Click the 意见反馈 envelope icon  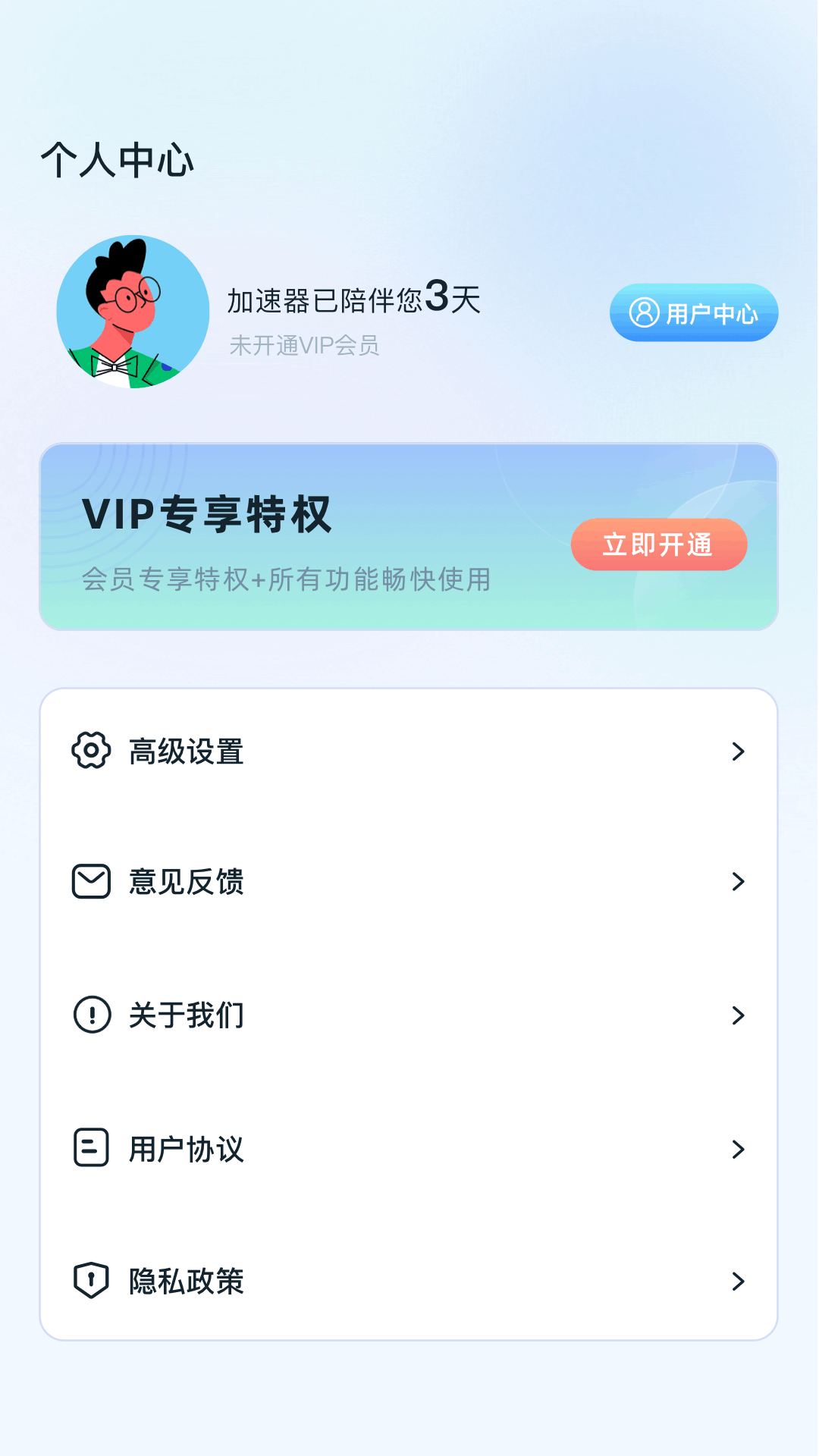click(89, 883)
